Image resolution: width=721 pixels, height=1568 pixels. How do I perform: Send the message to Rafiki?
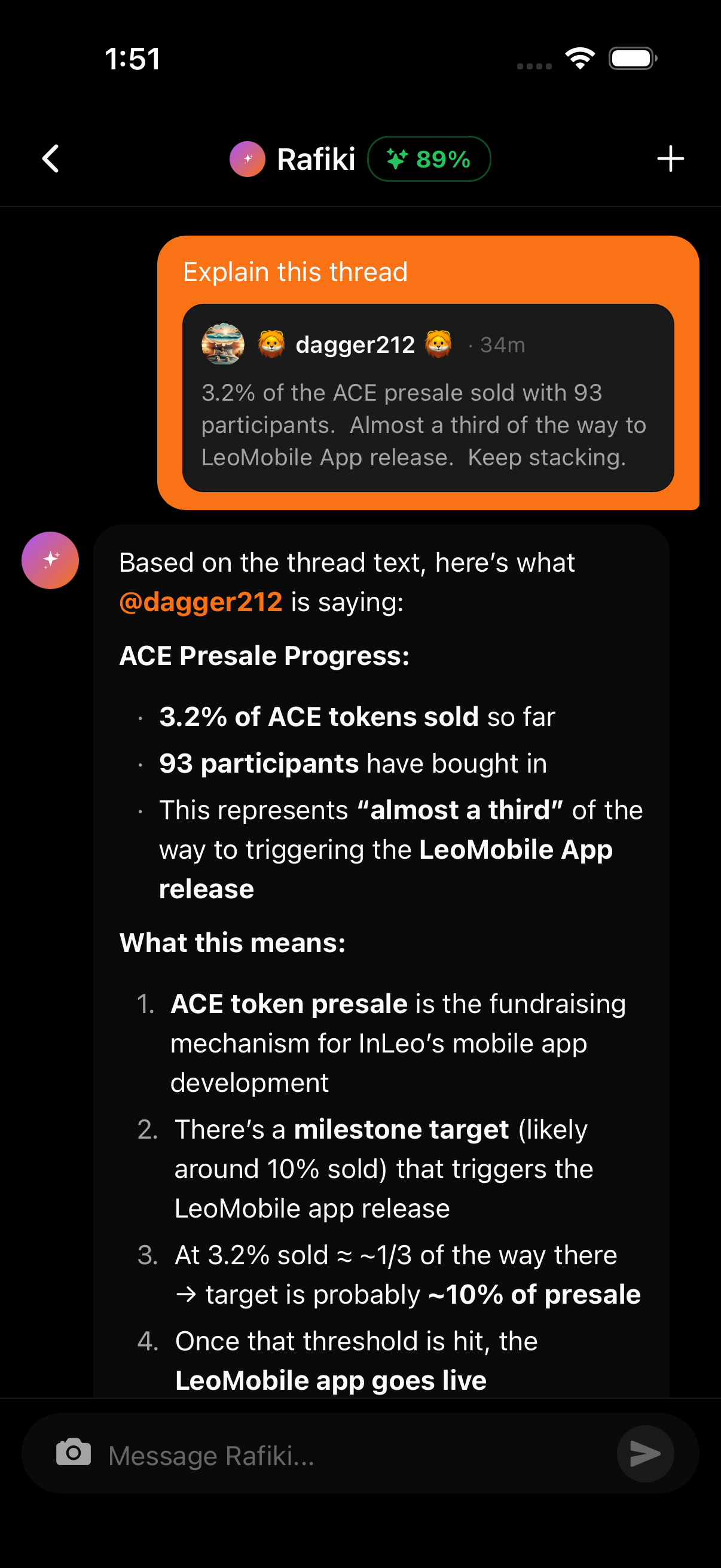645,1454
